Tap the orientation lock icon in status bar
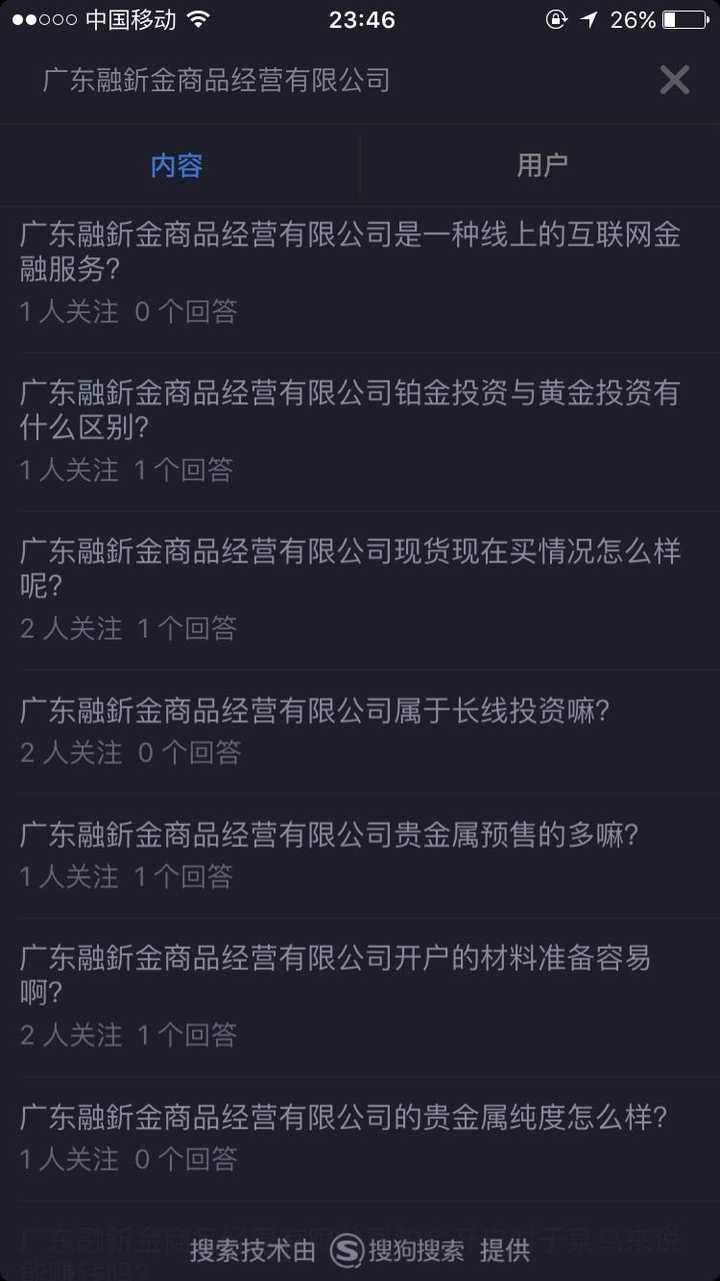Viewport: 720px width, 1281px height. tap(557, 18)
